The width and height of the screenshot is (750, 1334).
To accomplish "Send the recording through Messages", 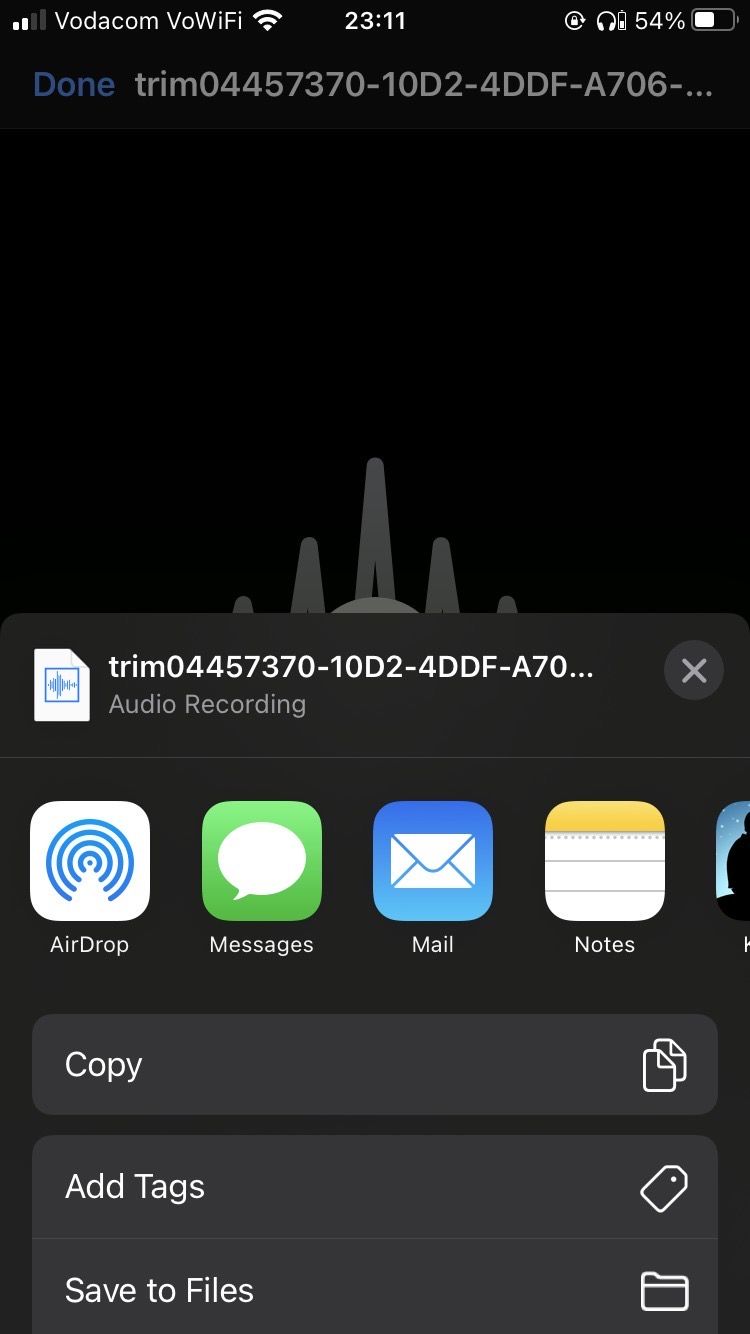I will (x=261, y=861).
